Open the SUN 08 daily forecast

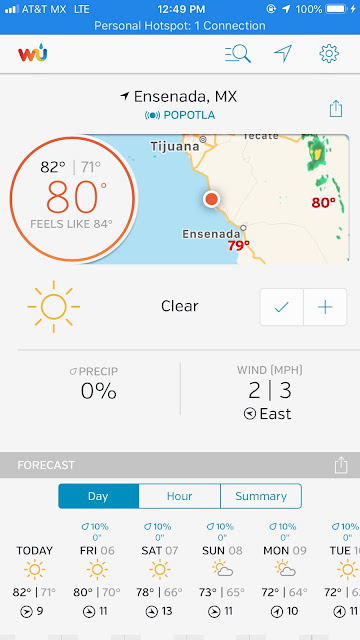223,570
